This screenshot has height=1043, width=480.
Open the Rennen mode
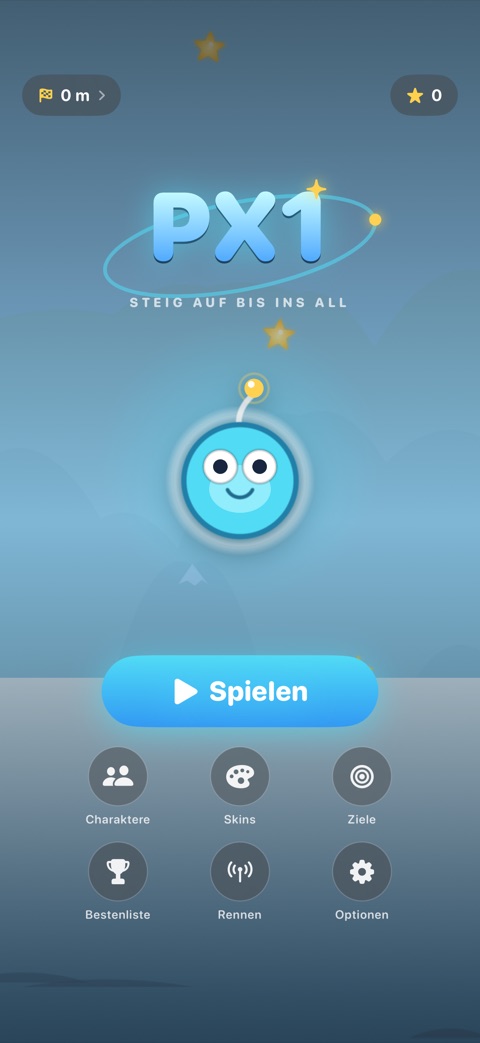[240, 871]
